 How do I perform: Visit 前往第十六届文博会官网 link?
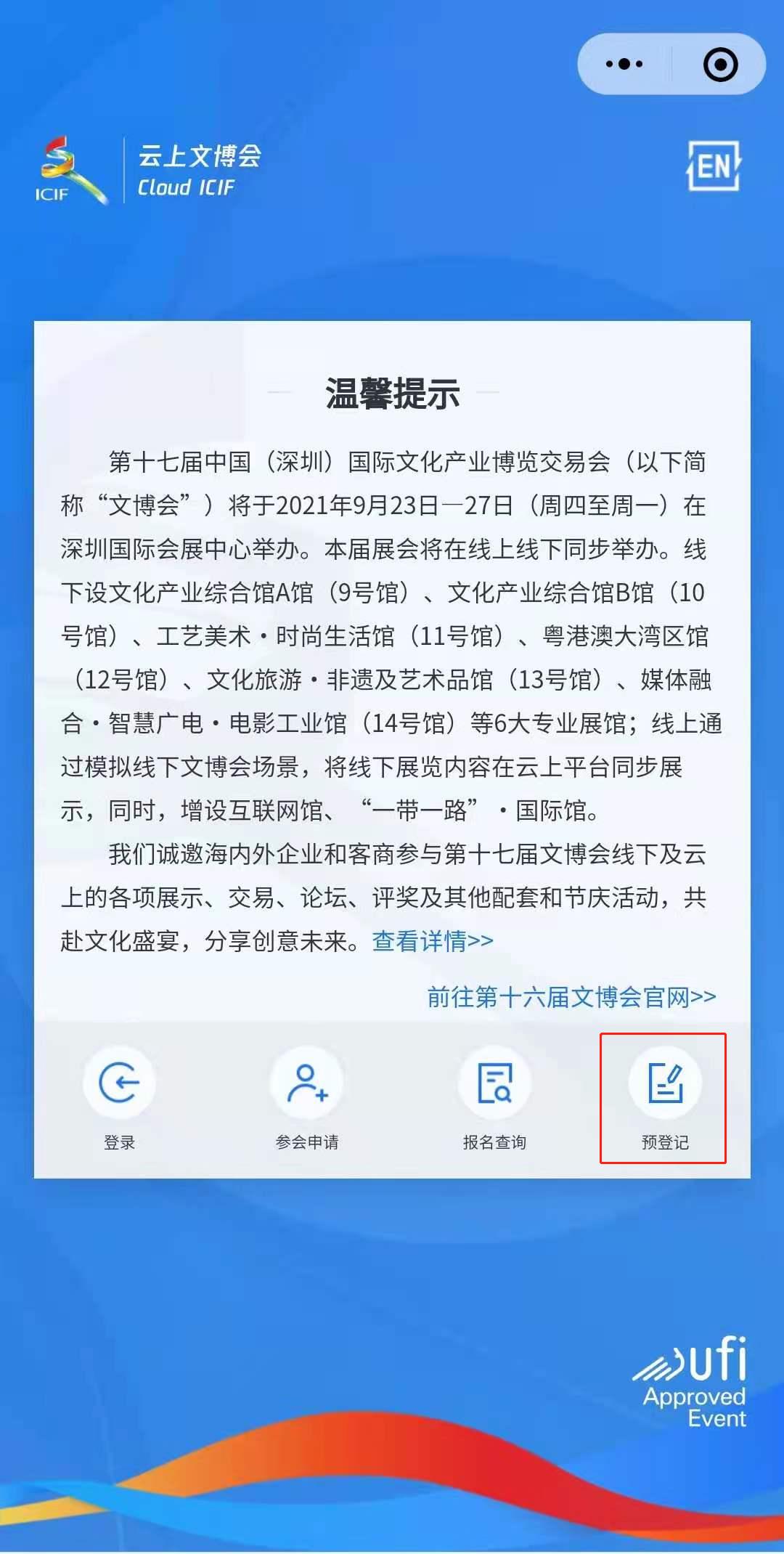pyautogui.click(x=571, y=997)
